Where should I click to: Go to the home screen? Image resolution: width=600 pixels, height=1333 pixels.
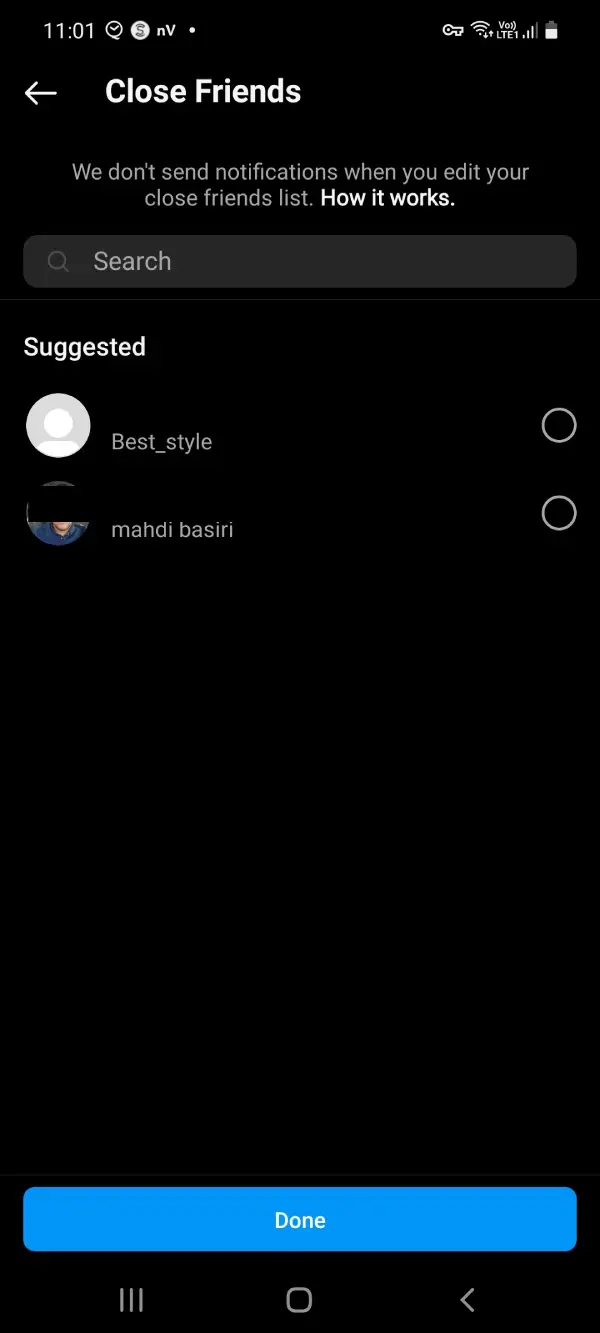[299, 1299]
